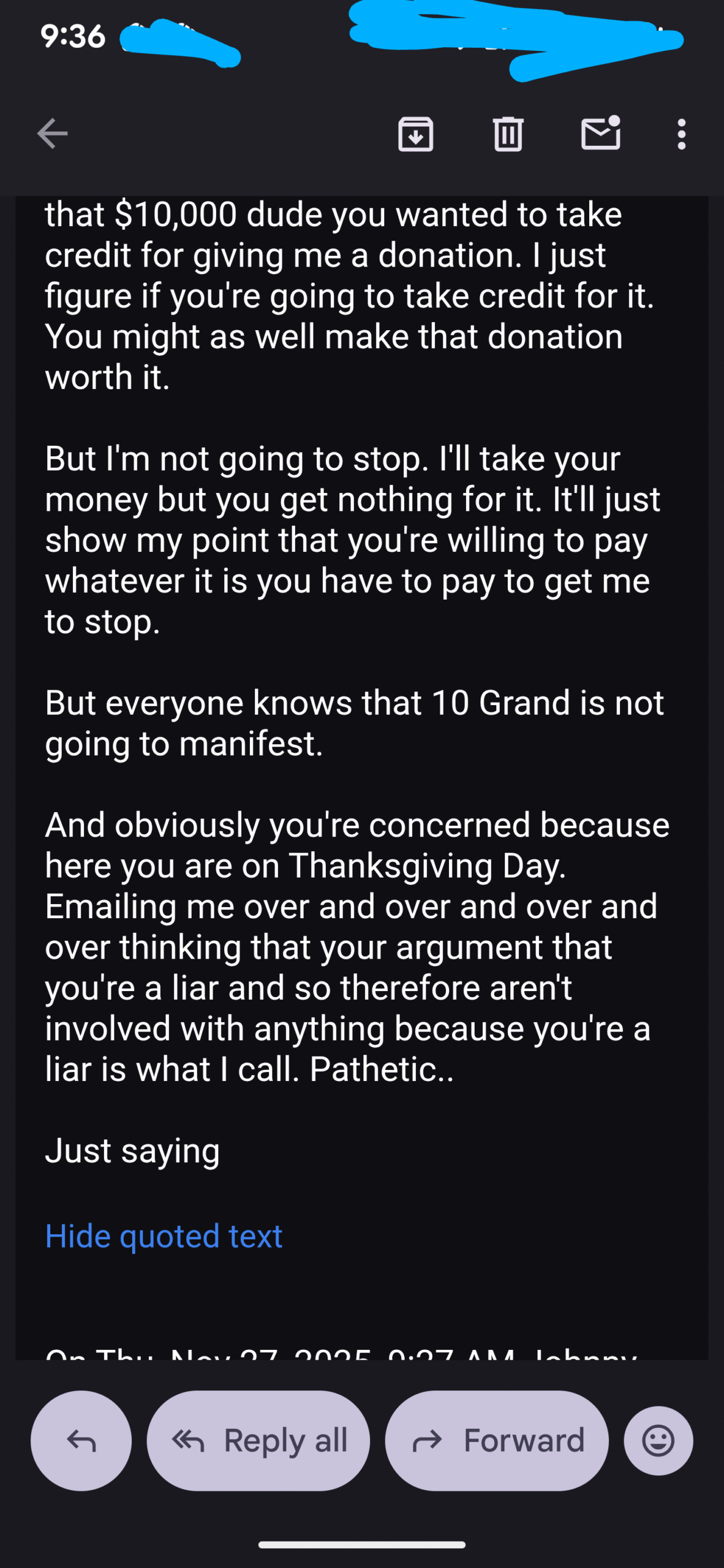724x1568 pixels.
Task: Go back to the inbox
Action: click(52, 134)
